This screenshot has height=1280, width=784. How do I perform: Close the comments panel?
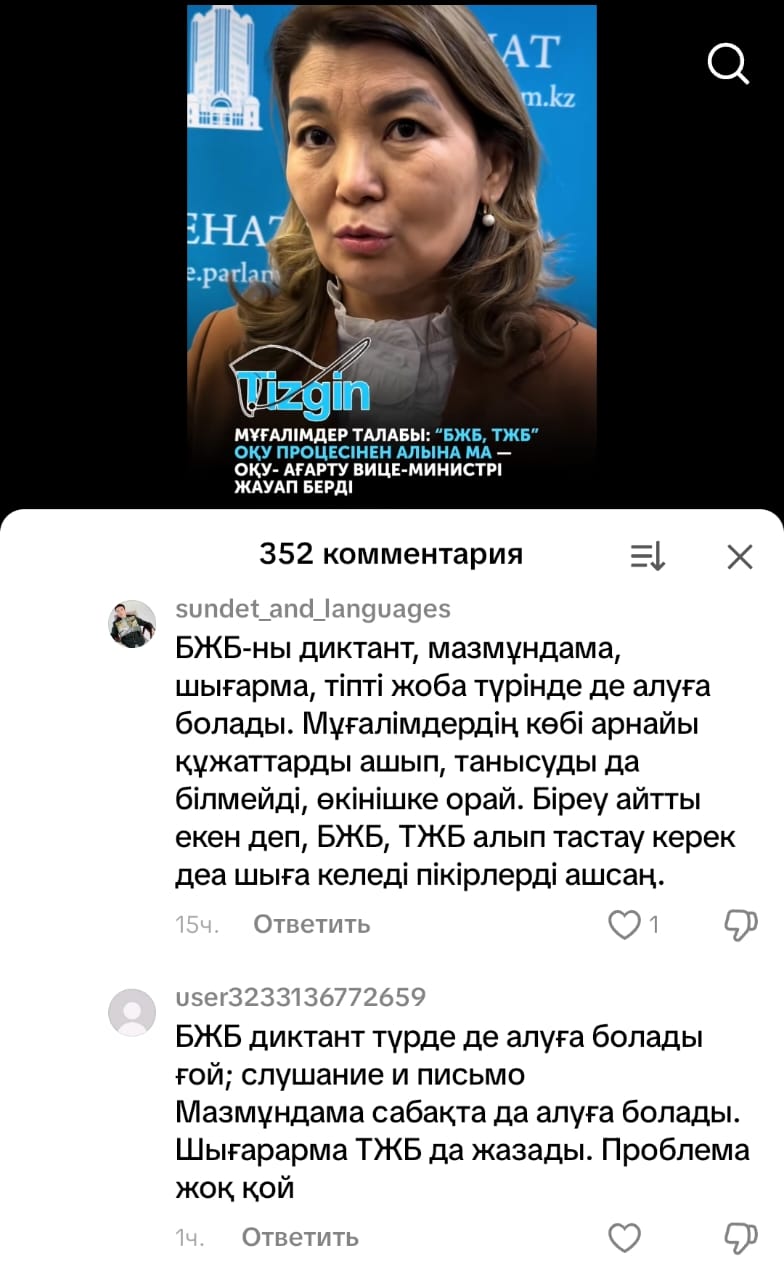740,556
